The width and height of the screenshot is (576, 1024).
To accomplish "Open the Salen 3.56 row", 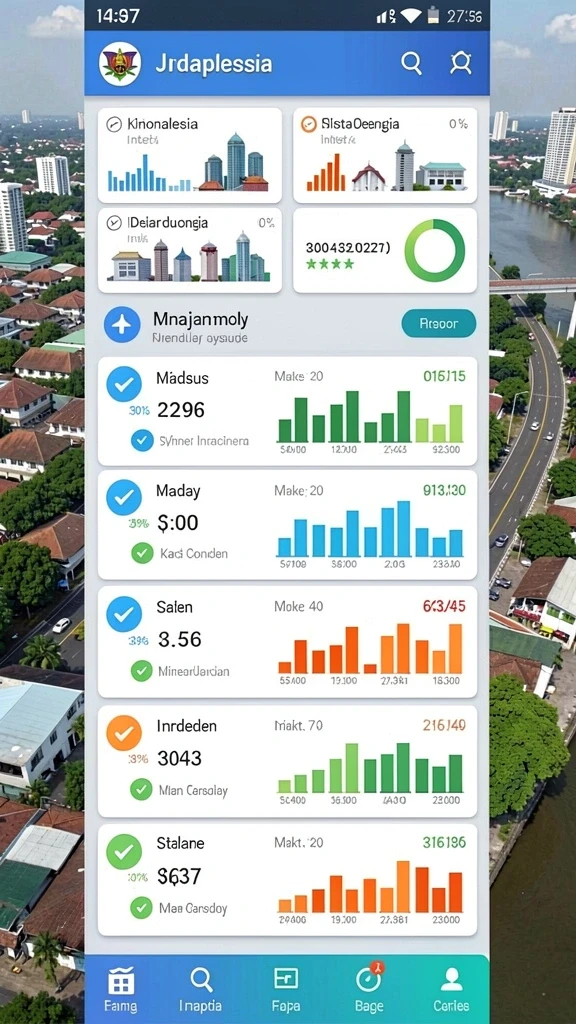I will tap(287, 641).
